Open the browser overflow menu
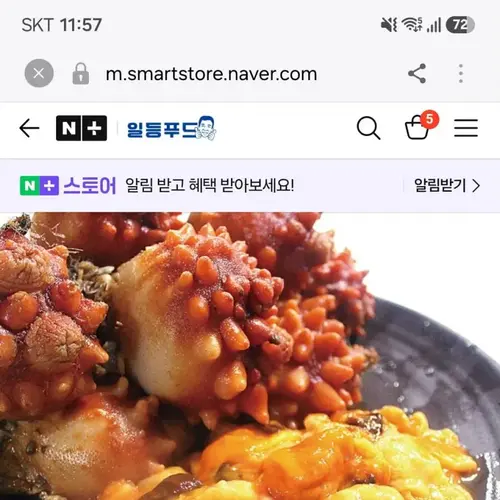This screenshot has height=500, width=500. click(x=461, y=73)
